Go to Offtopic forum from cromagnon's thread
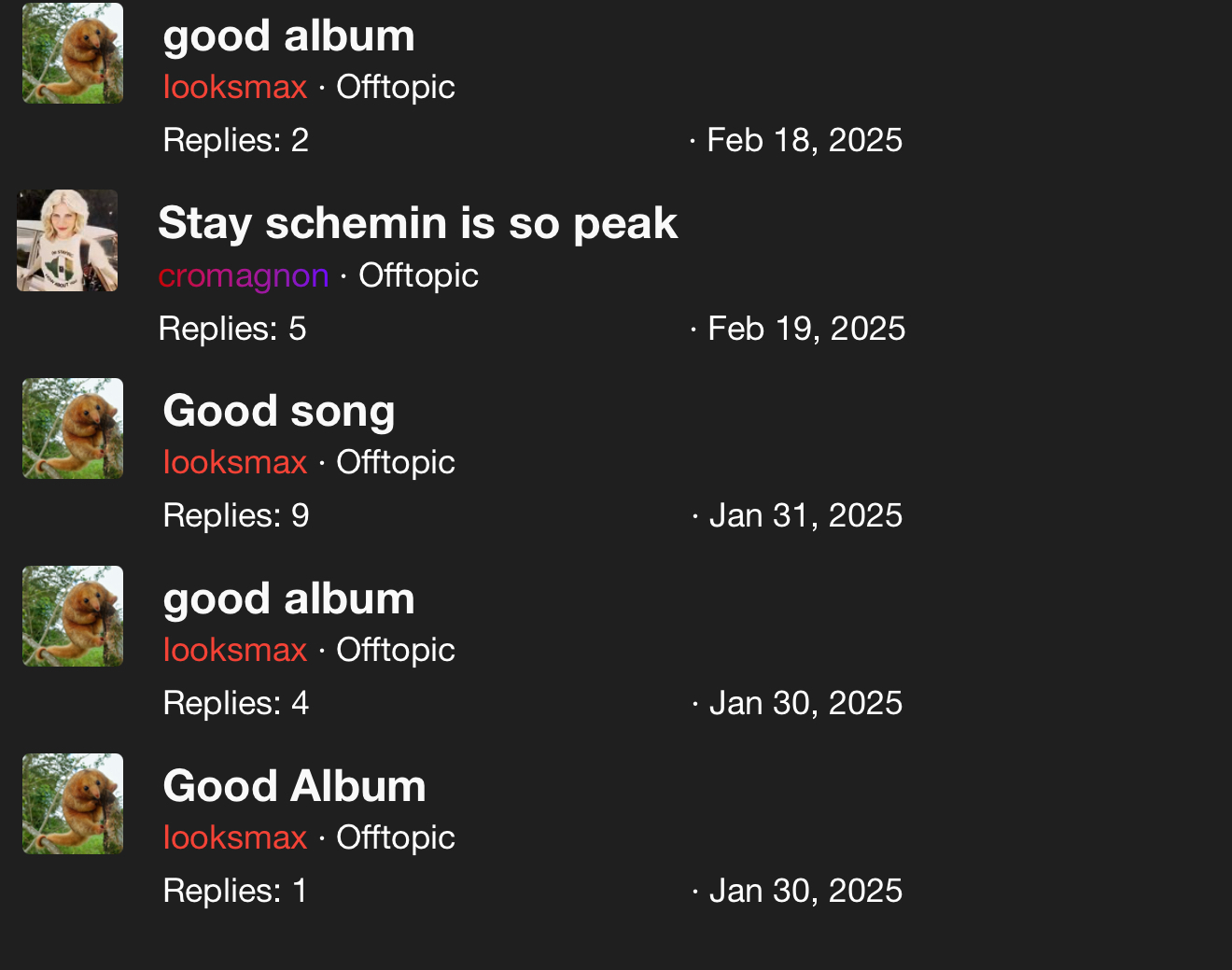The image size is (1232, 970). point(418,275)
